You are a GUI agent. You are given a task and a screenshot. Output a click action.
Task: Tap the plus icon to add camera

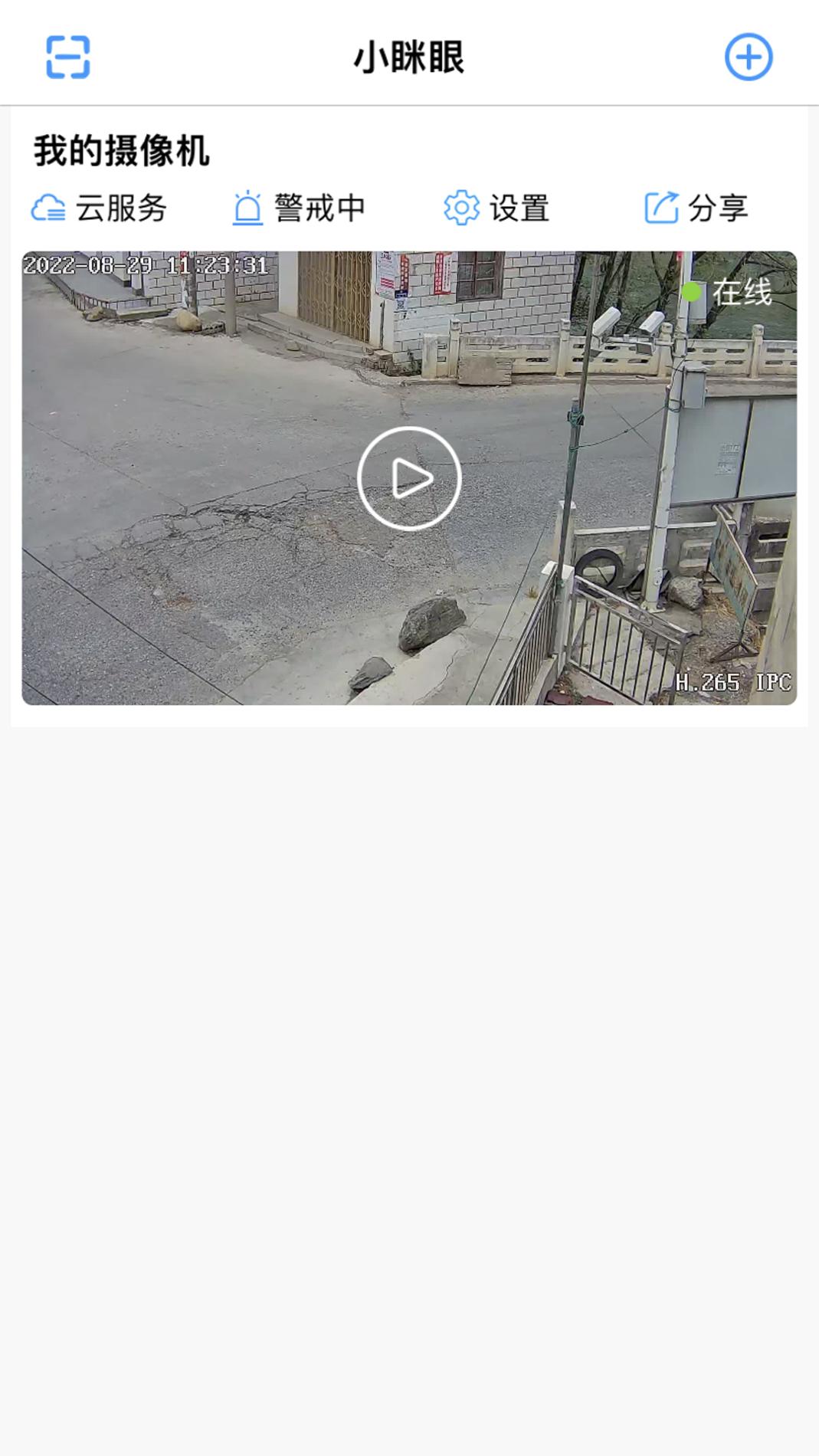747,57
